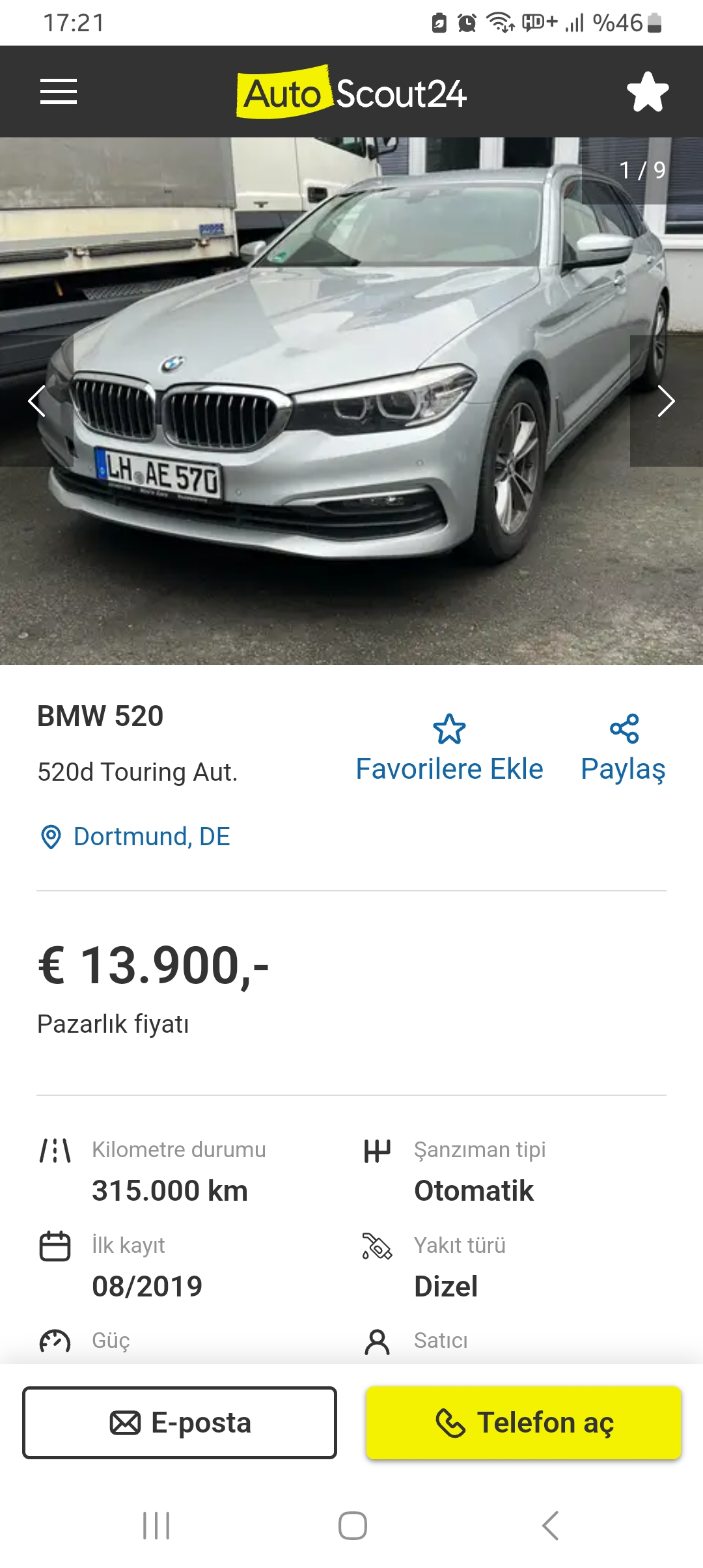This screenshot has width=703, height=1568.
Task: Call seller with Telefon aç
Action: click(523, 1423)
